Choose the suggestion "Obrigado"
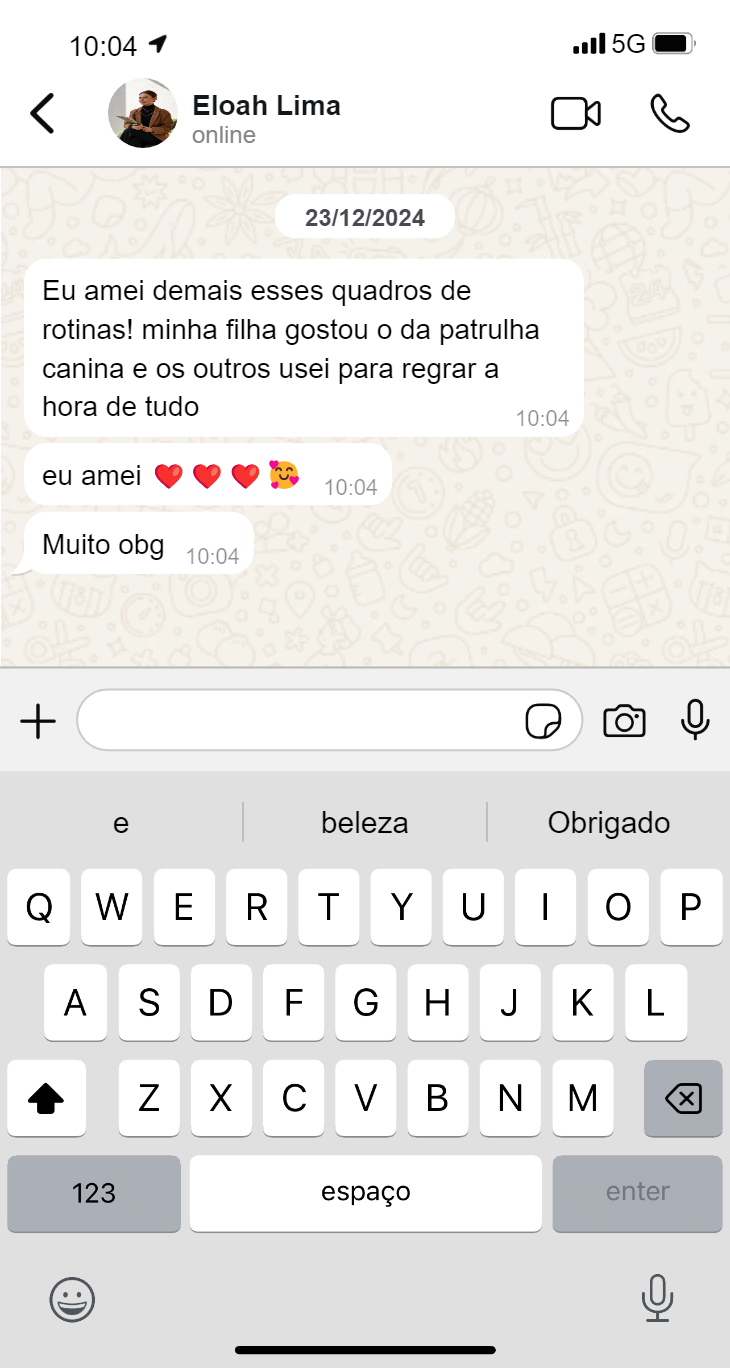This screenshot has height=1368, width=730. point(608,823)
